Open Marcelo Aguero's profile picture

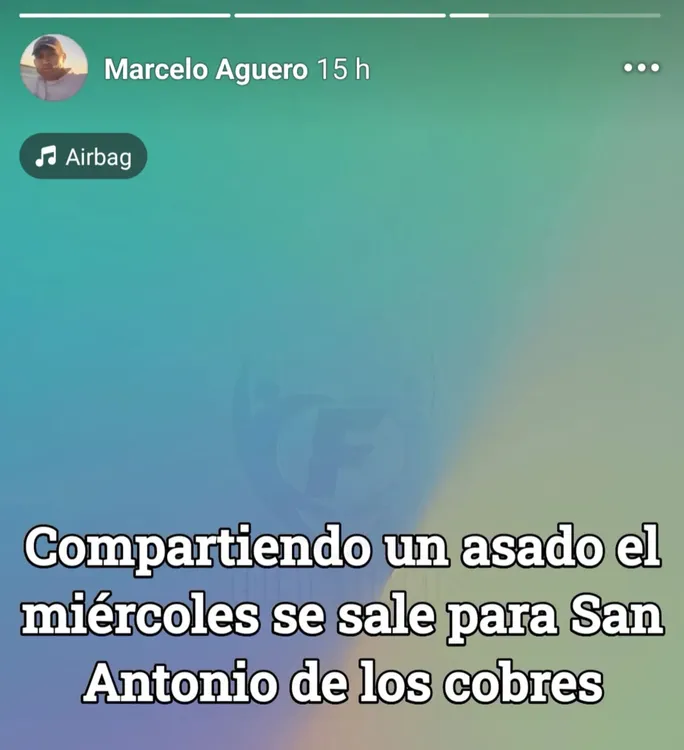[53, 68]
